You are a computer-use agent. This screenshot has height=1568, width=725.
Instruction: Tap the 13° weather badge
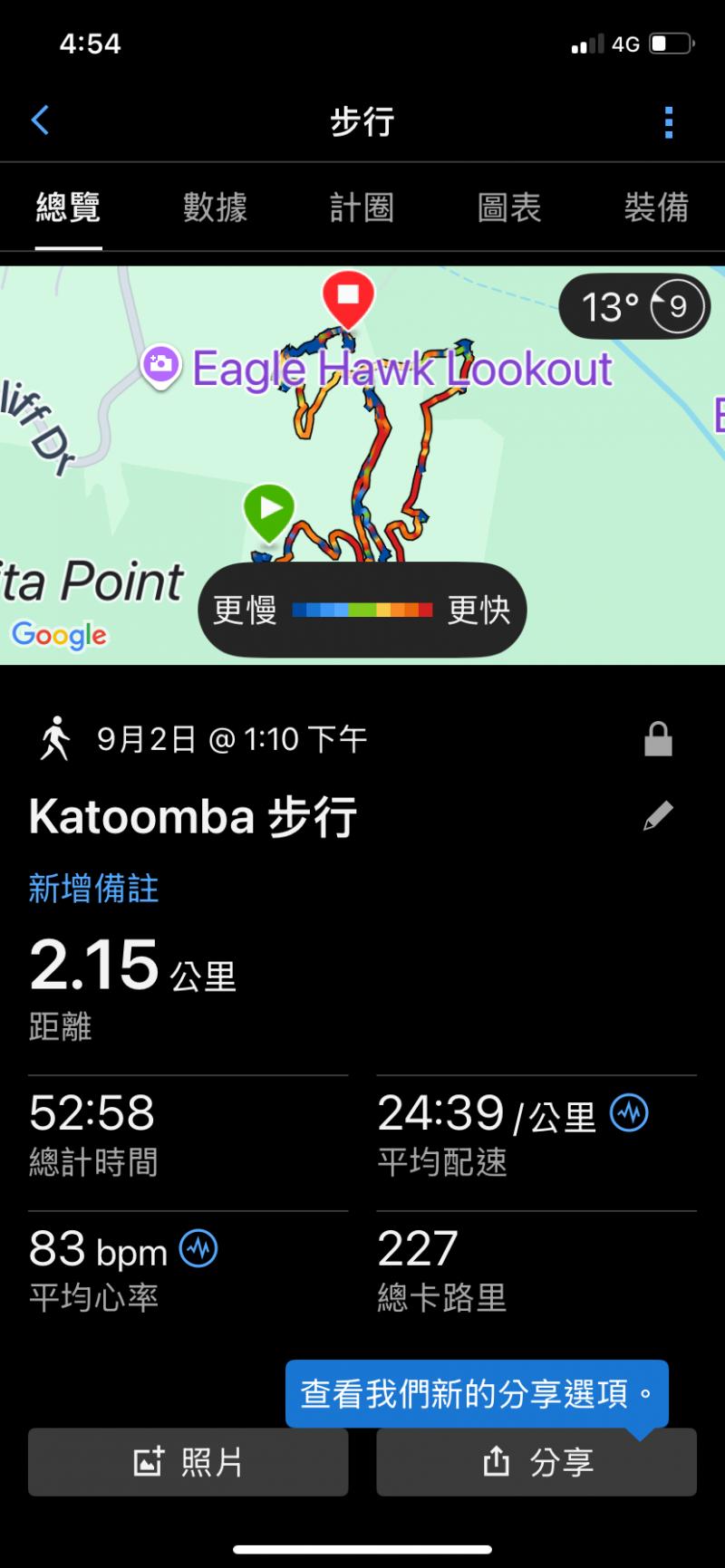point(634,307)
